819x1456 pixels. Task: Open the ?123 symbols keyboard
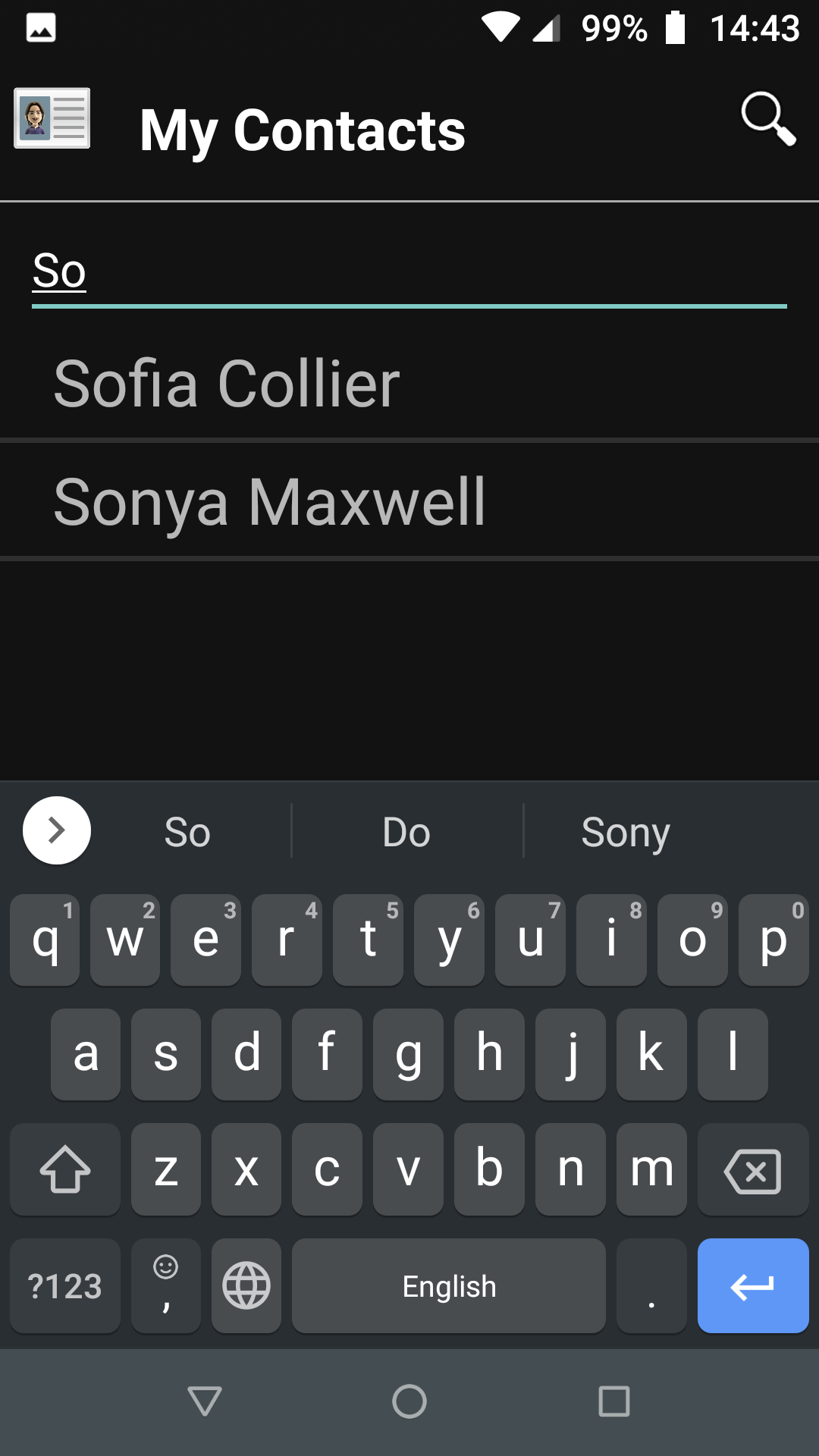point(64,1285)
